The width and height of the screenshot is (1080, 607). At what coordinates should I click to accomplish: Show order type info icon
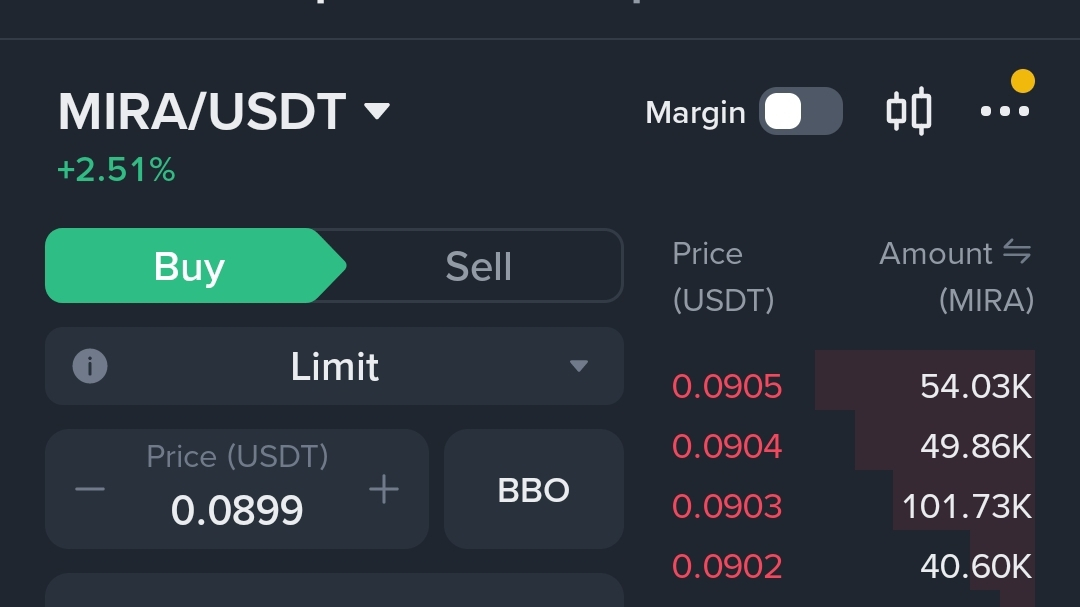[x=90, y=366]
